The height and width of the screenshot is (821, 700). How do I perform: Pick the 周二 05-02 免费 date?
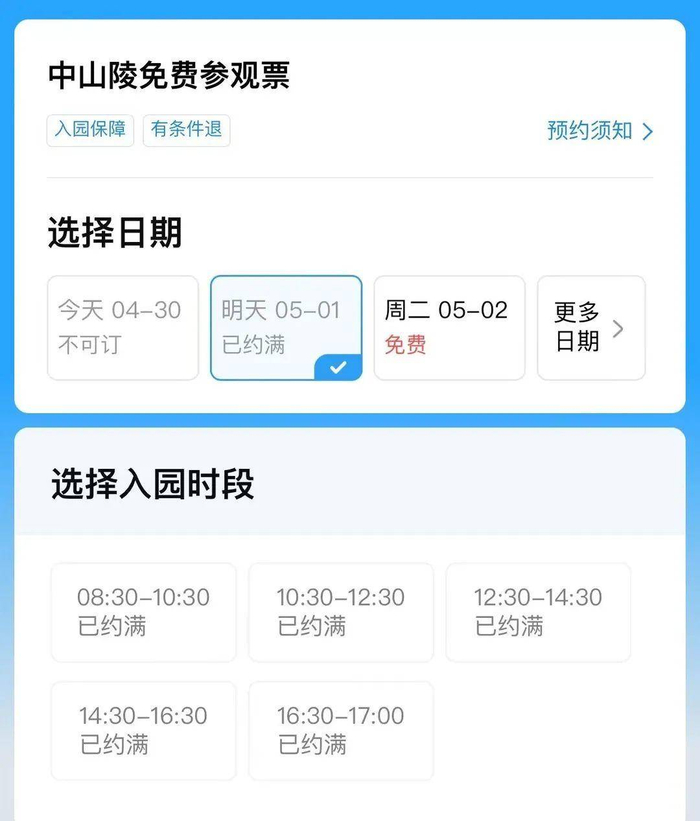449,328
